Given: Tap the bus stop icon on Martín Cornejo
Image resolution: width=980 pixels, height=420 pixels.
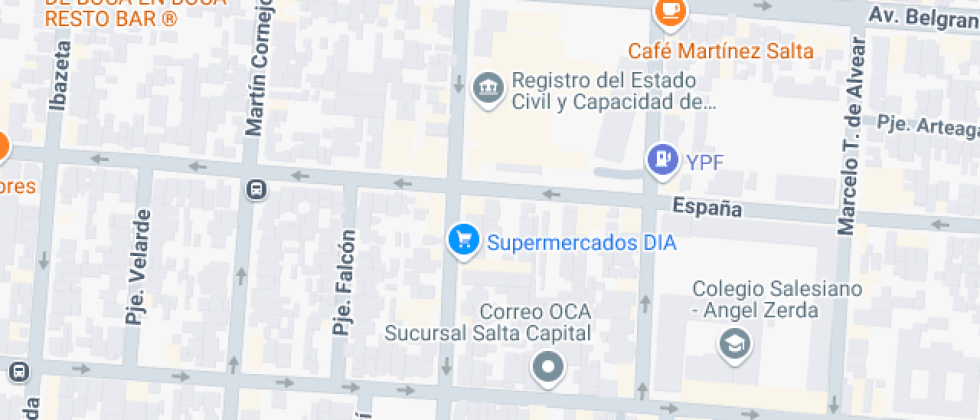Looking at the screenshot, I should pos(256,189).
